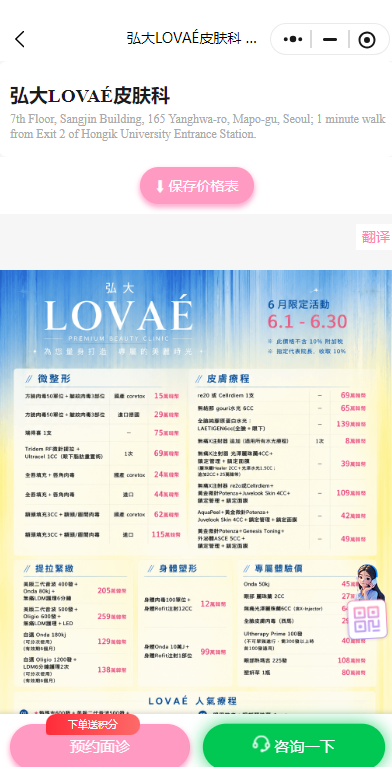Go back using the top-left arrow
The image size is (392, 767).
tap(20, 39)
